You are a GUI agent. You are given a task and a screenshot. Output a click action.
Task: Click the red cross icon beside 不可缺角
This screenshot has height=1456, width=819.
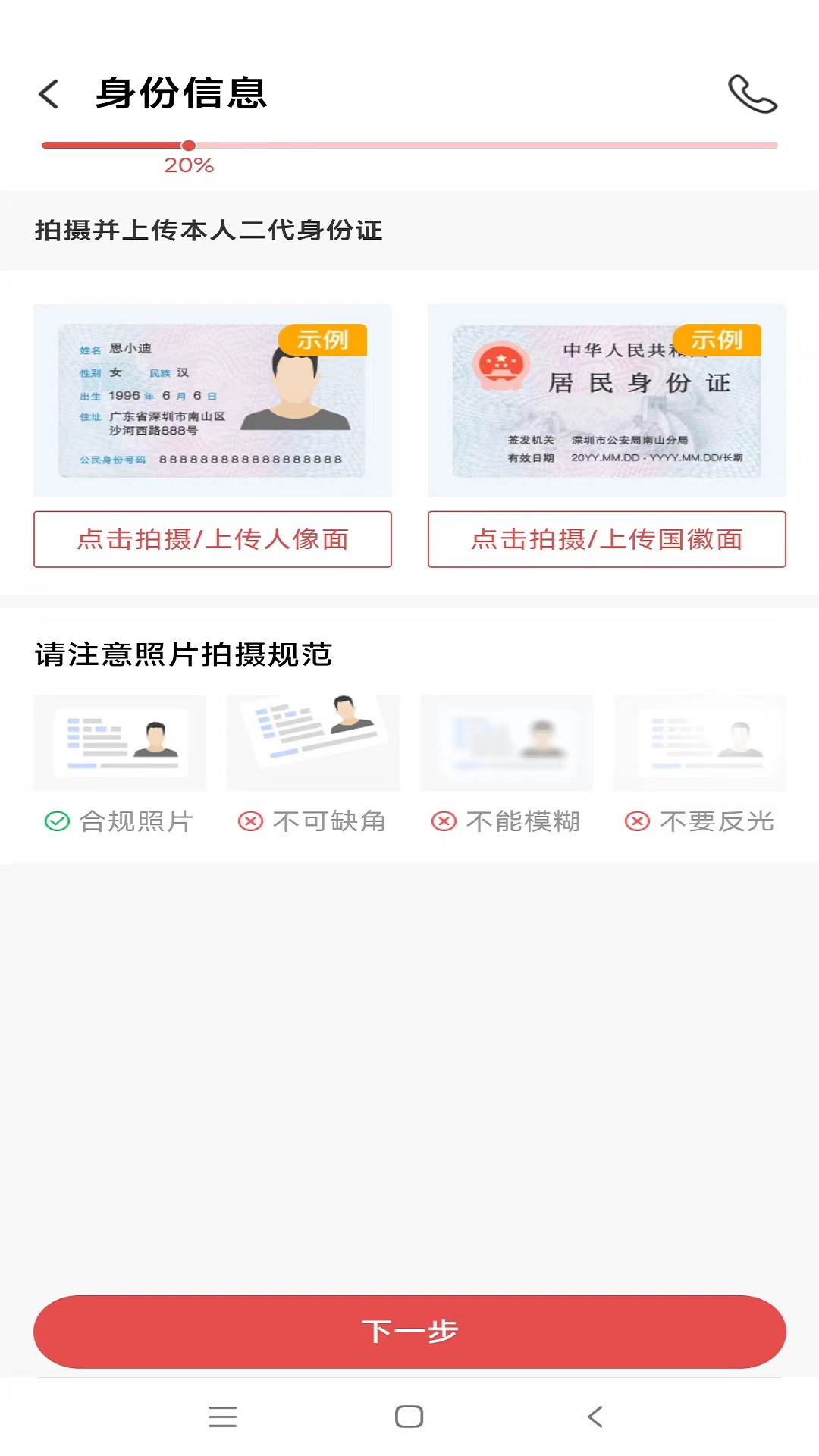[x=249, y=821]
